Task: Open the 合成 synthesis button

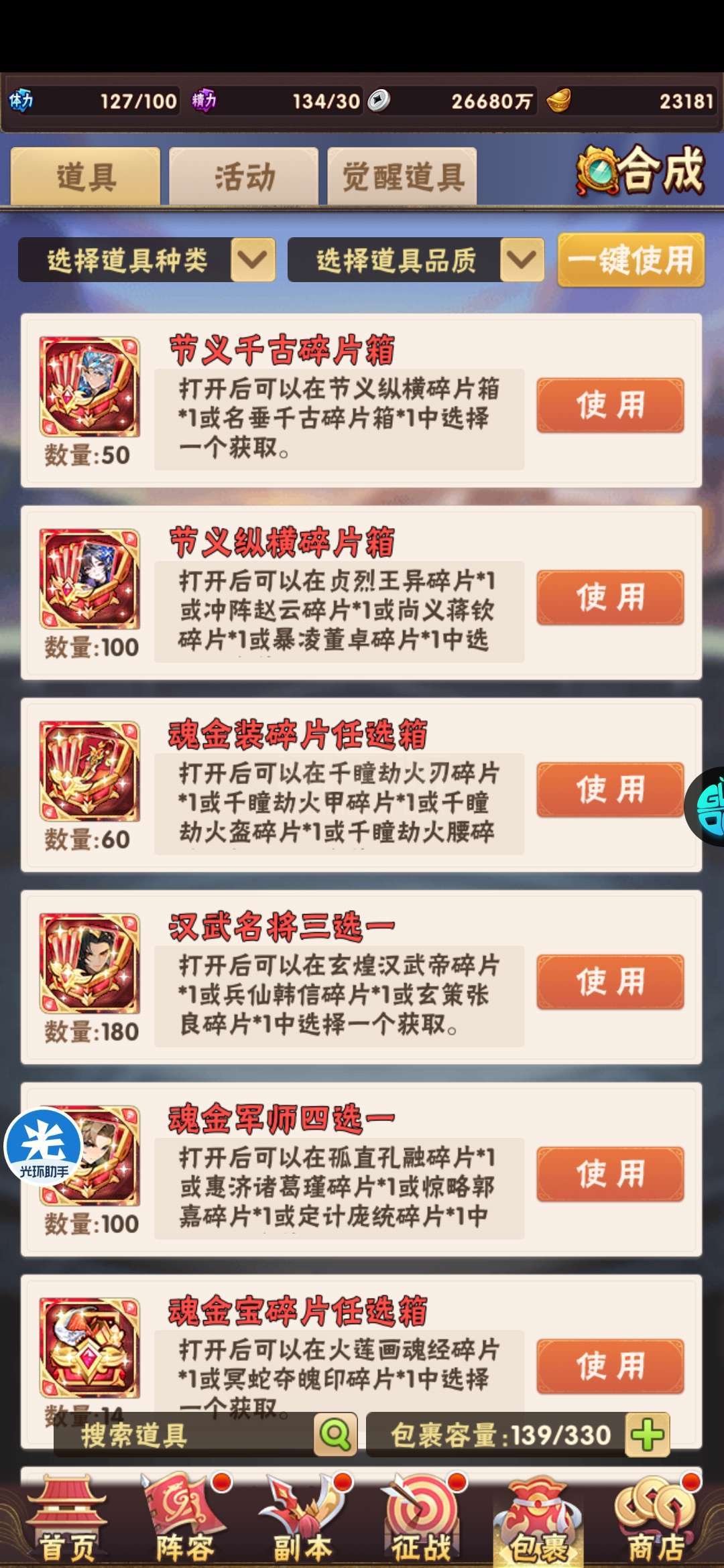Action: pos(640,171)
